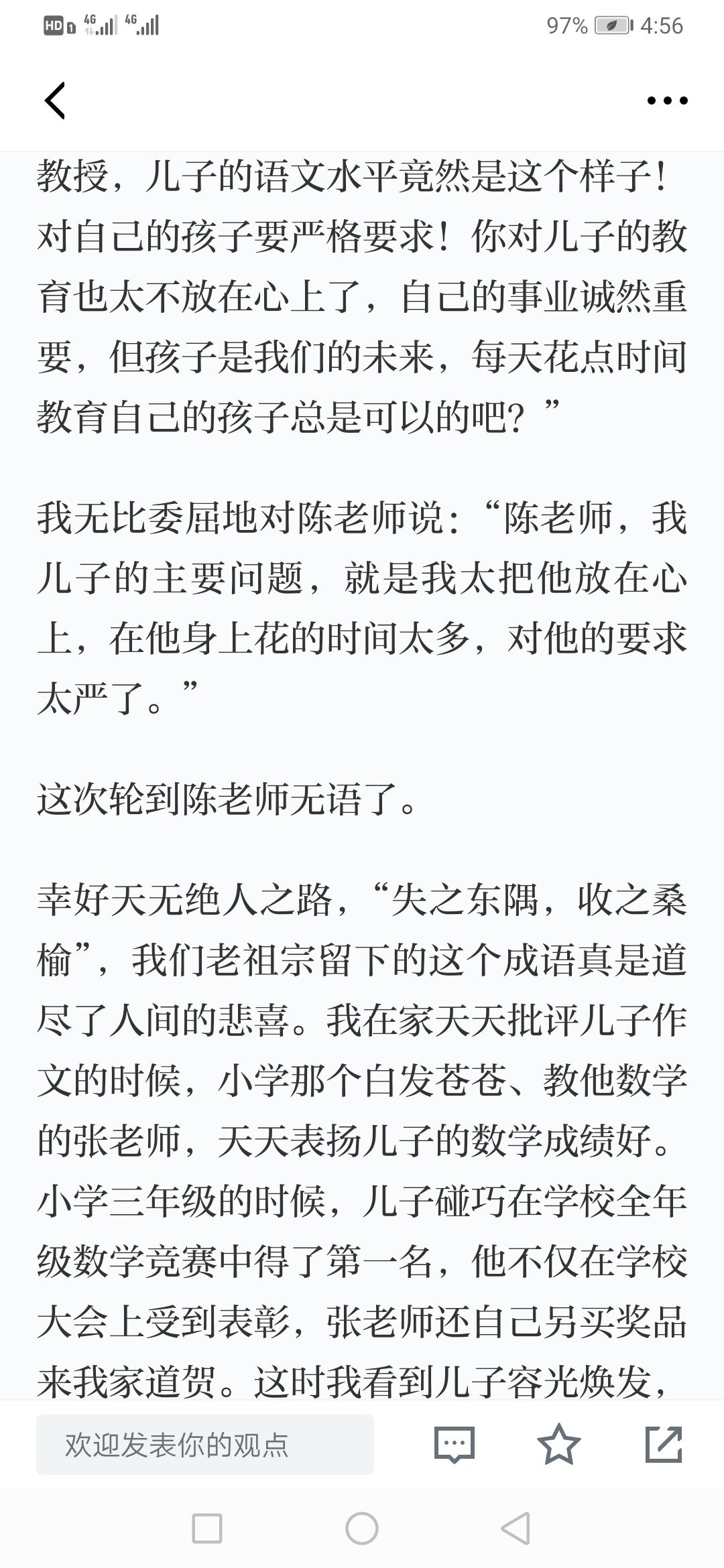
Task: Tap the system home button
Action: coord(362,1528)
